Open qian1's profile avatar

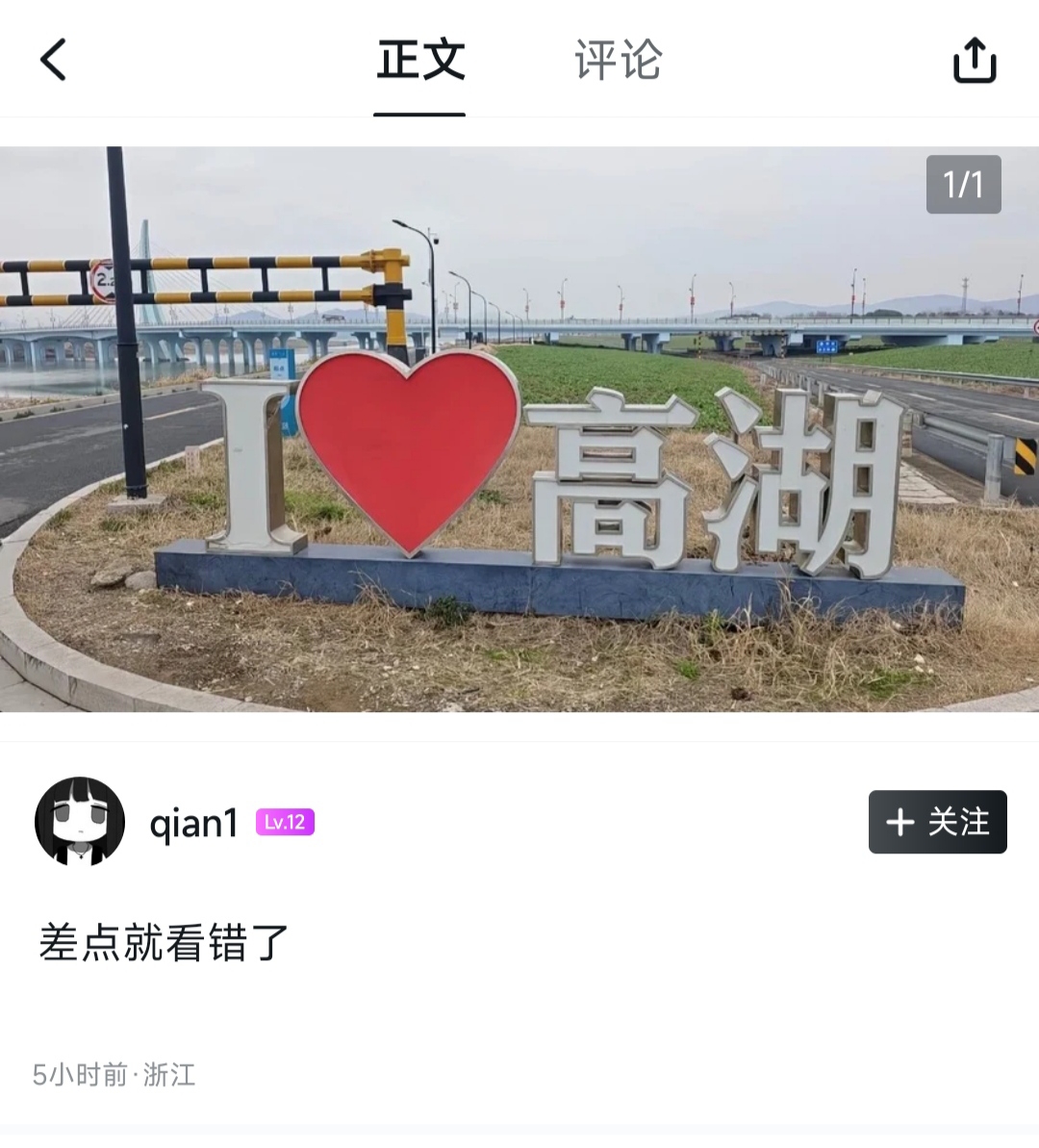(x=80, y=821)
